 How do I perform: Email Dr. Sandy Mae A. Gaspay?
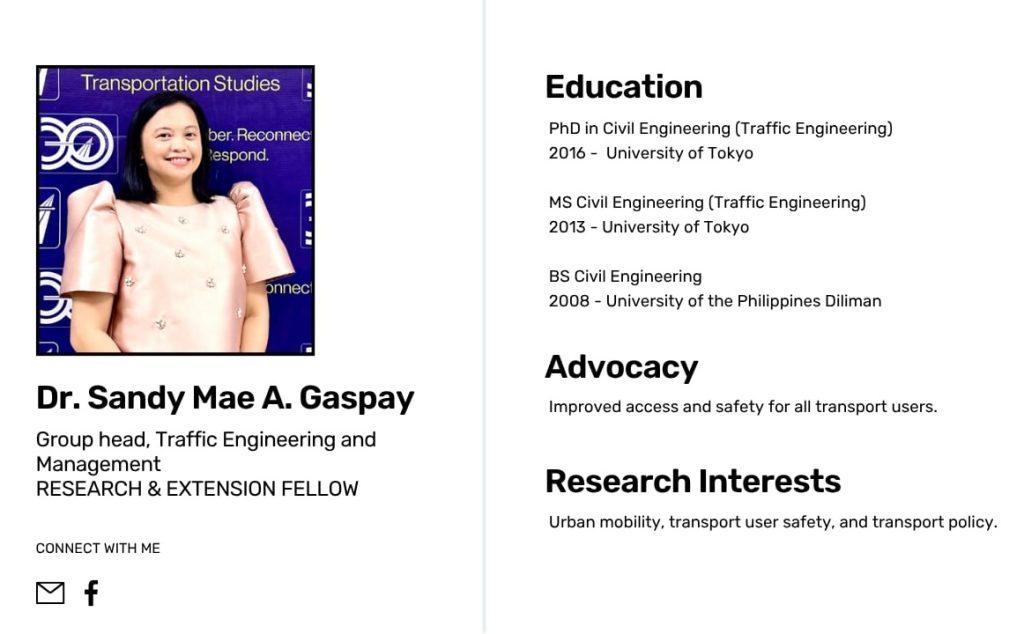click(50, 593)
